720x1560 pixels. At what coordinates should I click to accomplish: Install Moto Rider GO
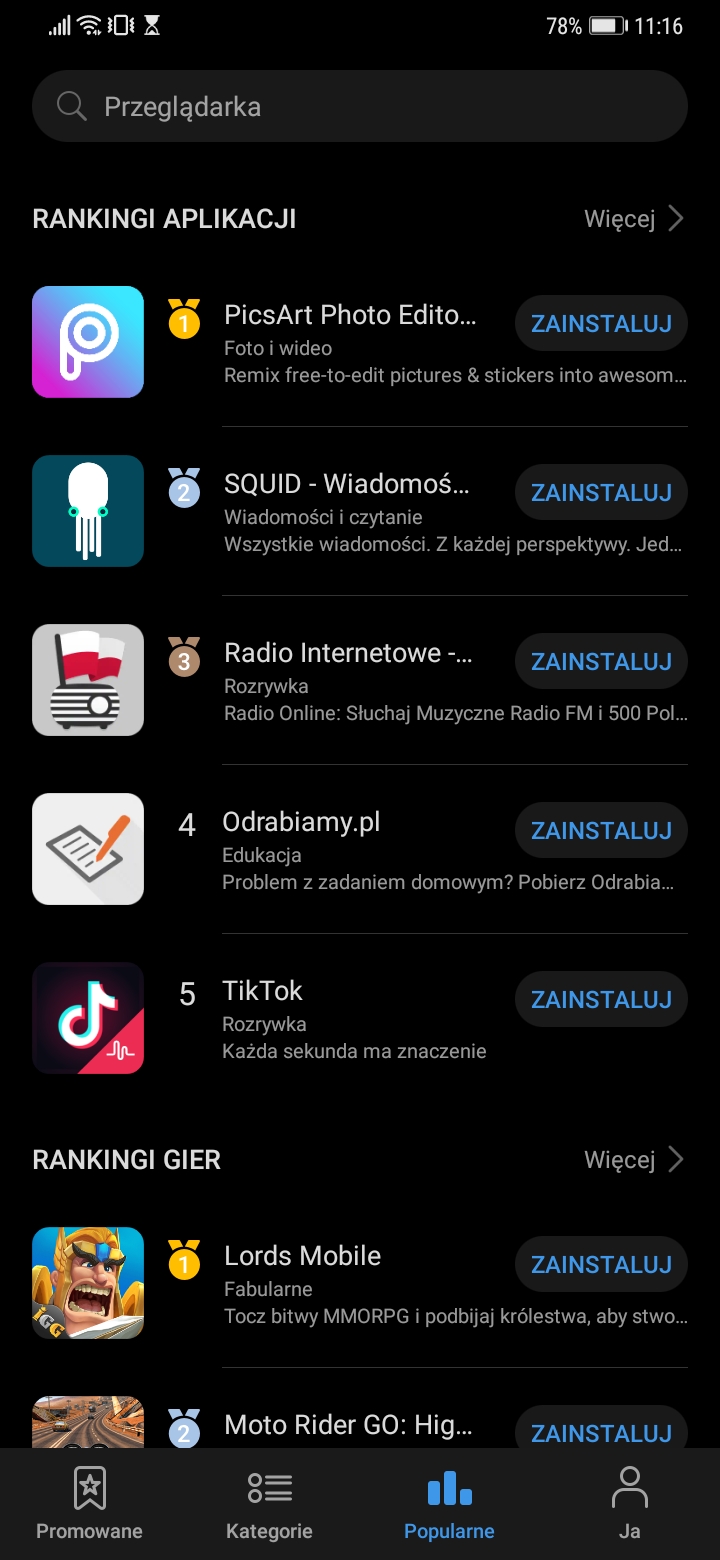pos(601,1430)
